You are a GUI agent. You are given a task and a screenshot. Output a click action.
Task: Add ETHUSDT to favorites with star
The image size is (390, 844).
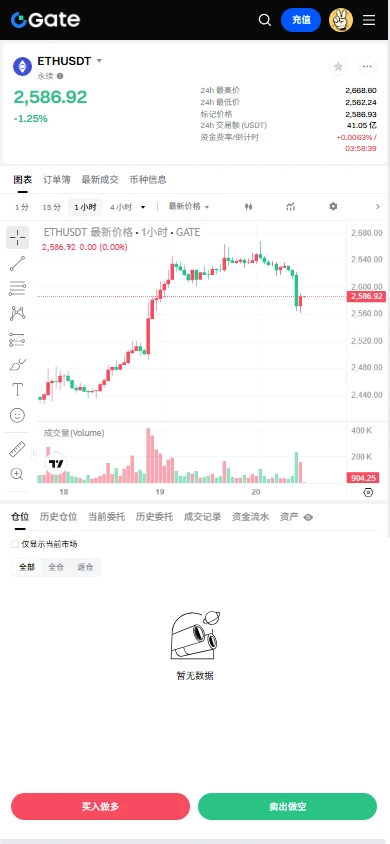tap(338, 66)
